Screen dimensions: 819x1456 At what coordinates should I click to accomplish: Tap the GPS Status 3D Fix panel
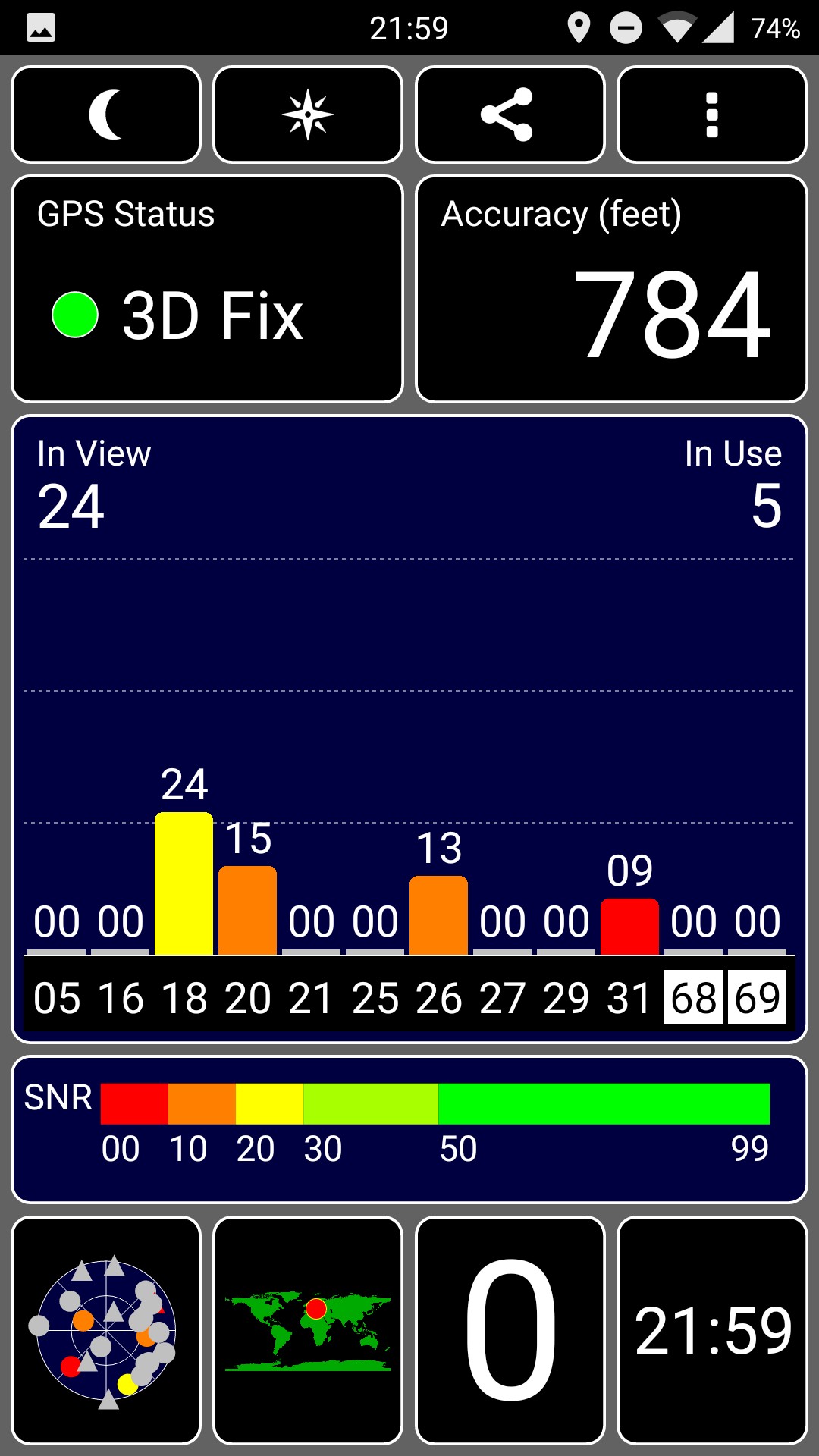click(x=207, y=289)
